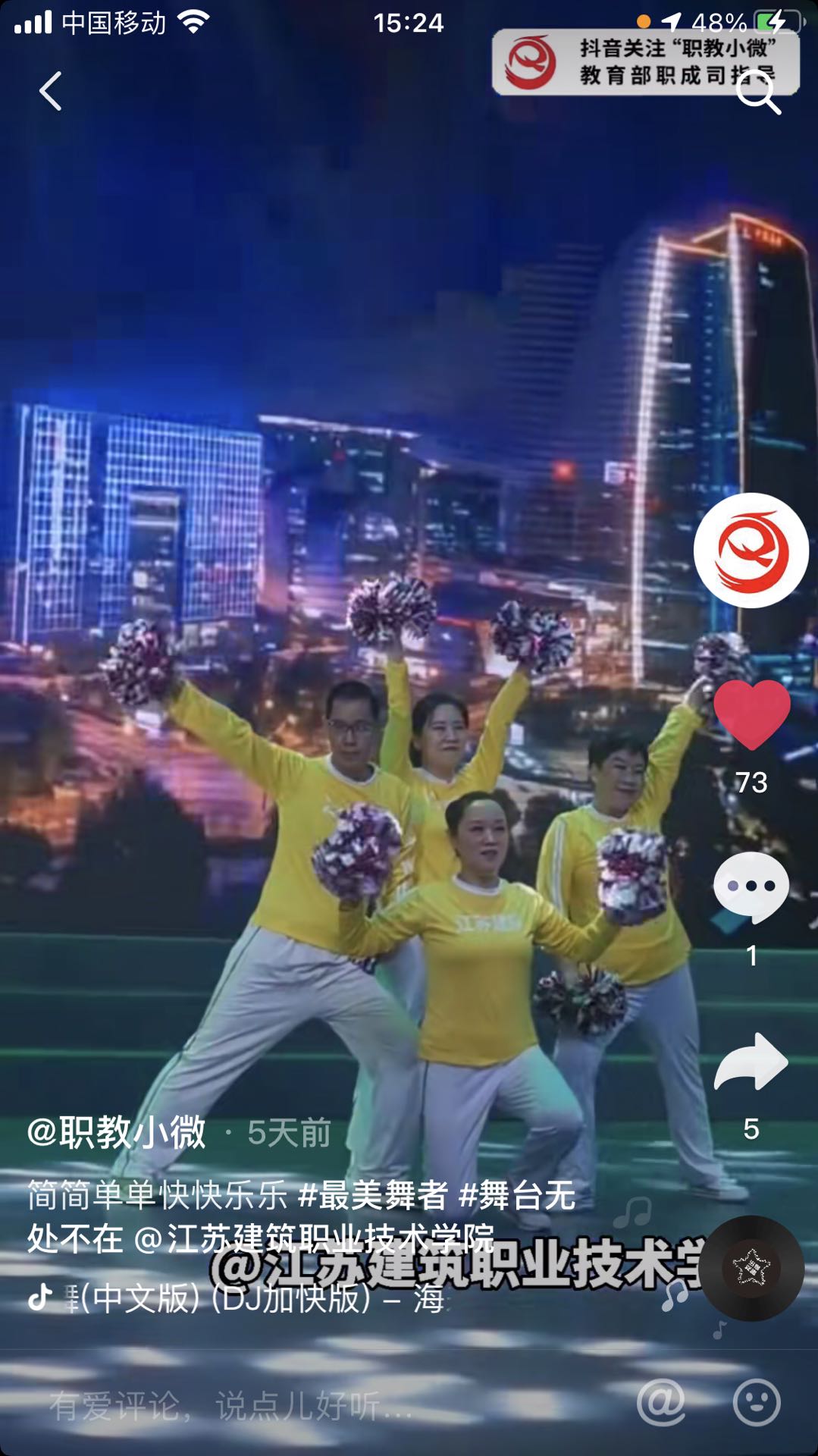Open the search magnifier icon
Viewport: 818px width, 1456px height.
tap(757, 92)
